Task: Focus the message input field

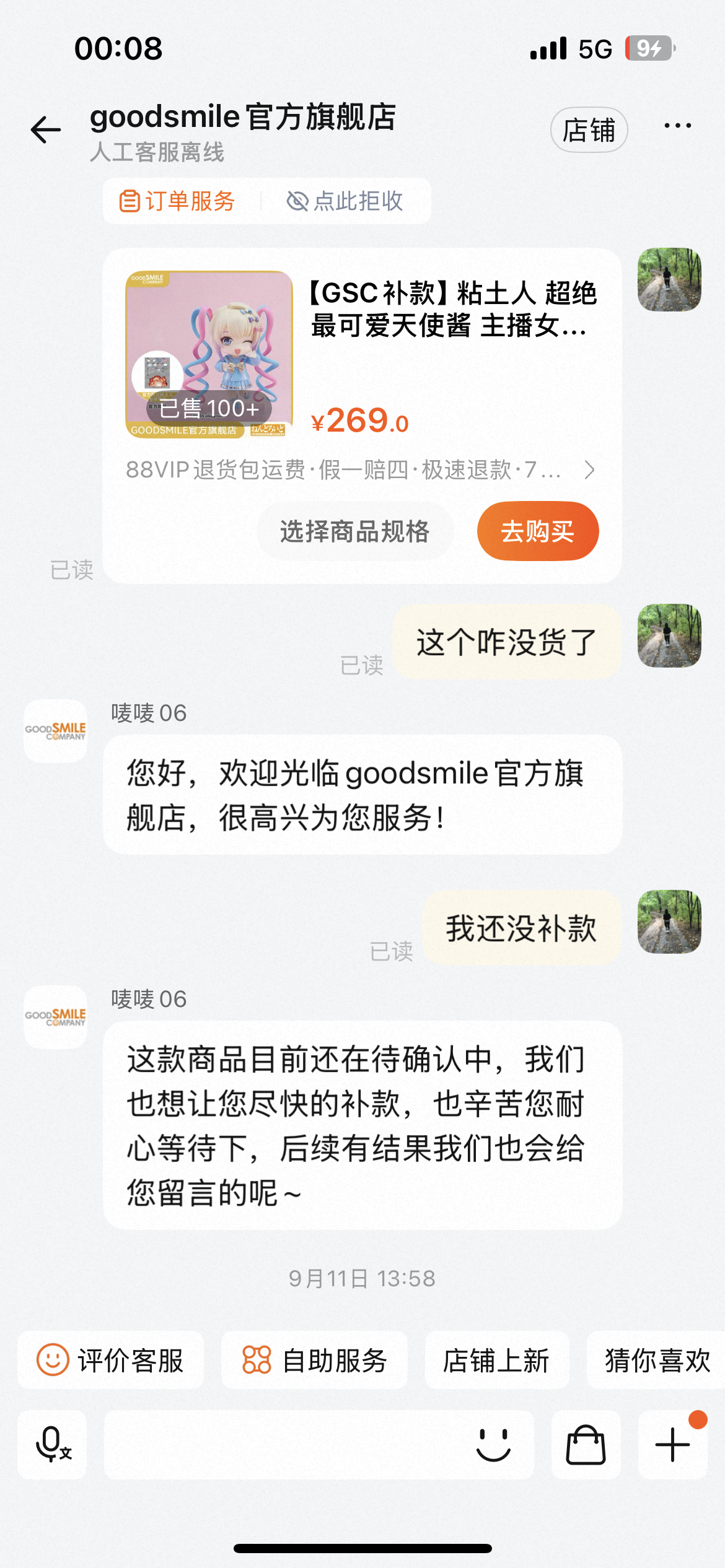Action: click(279, 1444)
